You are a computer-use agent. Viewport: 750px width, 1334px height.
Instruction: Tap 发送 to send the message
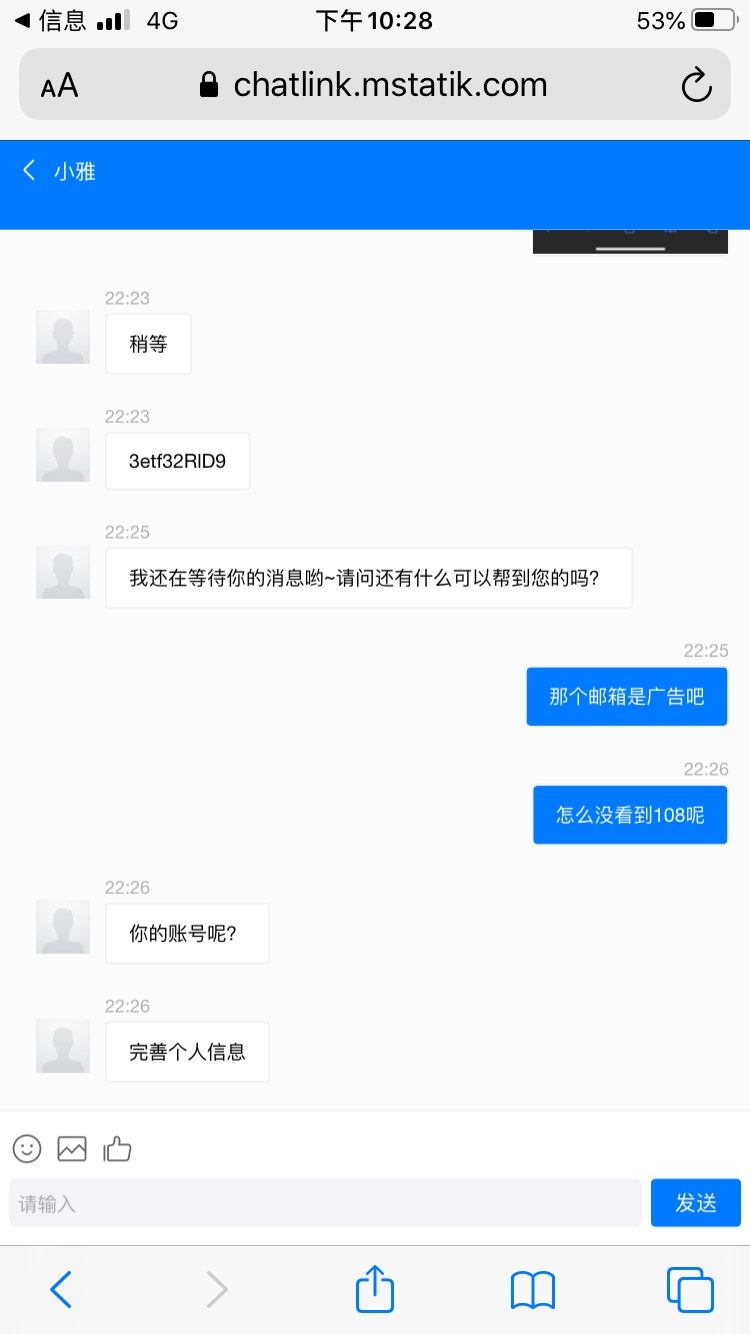point(695,1203)
